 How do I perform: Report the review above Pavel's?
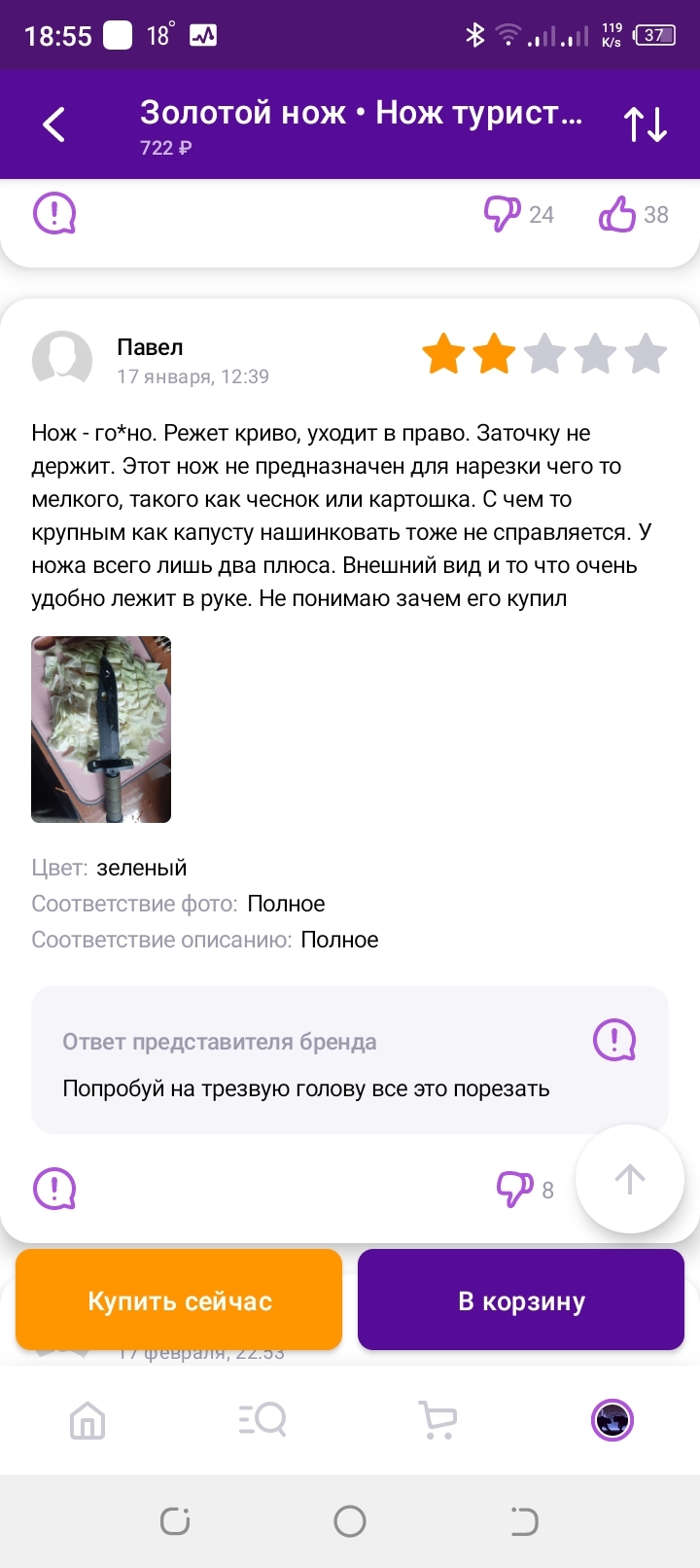click(x=54, y=213)
